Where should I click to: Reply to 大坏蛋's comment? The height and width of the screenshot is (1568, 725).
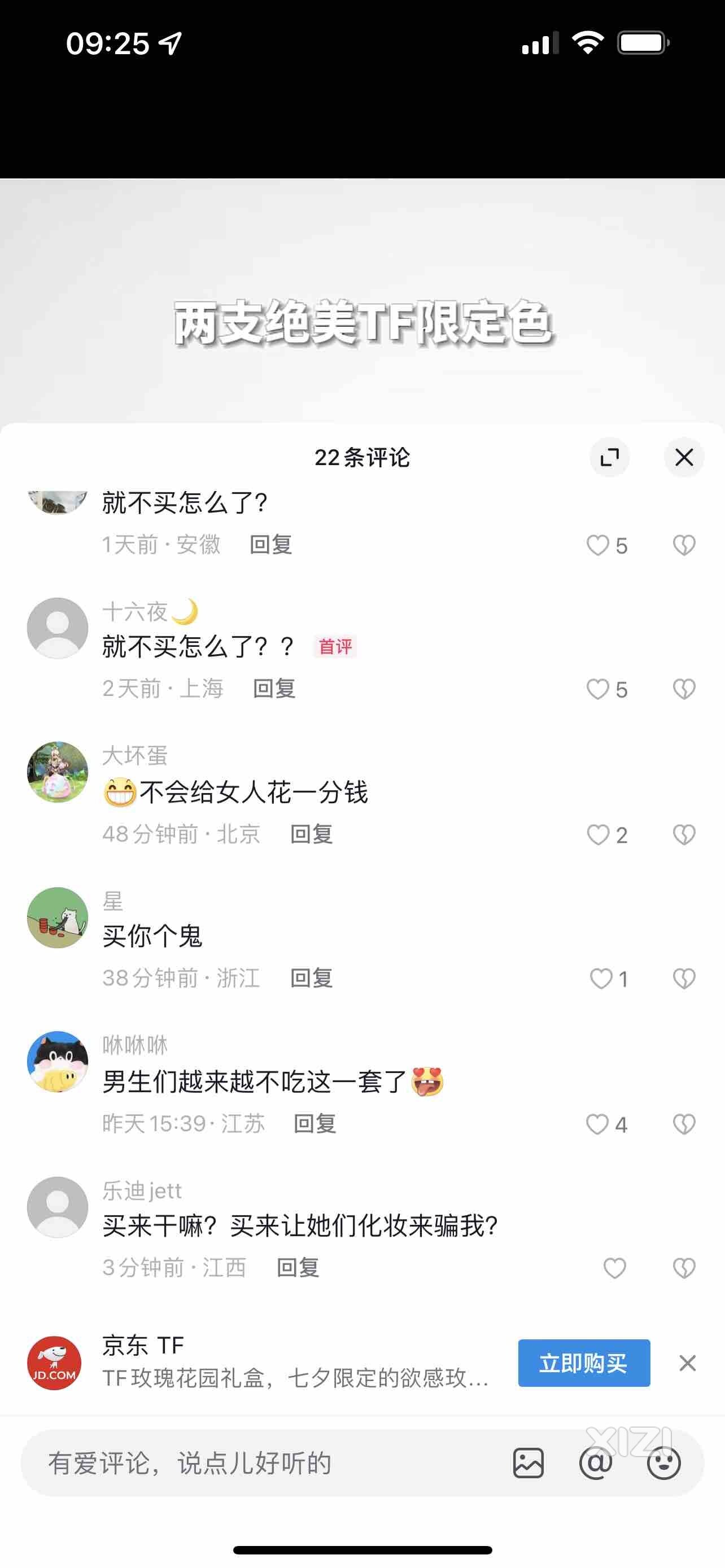point(311,834)
